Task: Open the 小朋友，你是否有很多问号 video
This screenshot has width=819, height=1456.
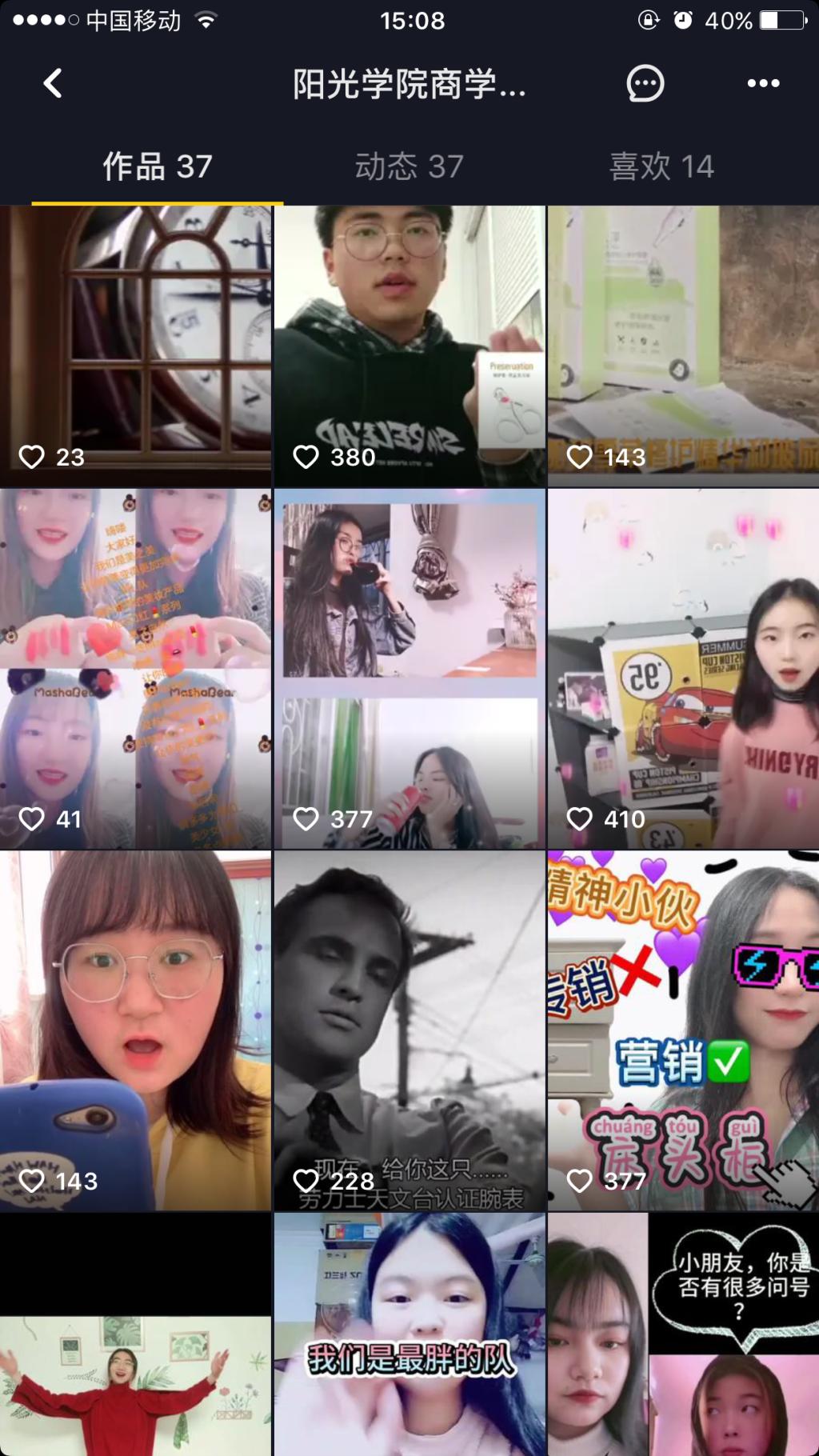Action: 683,1334
